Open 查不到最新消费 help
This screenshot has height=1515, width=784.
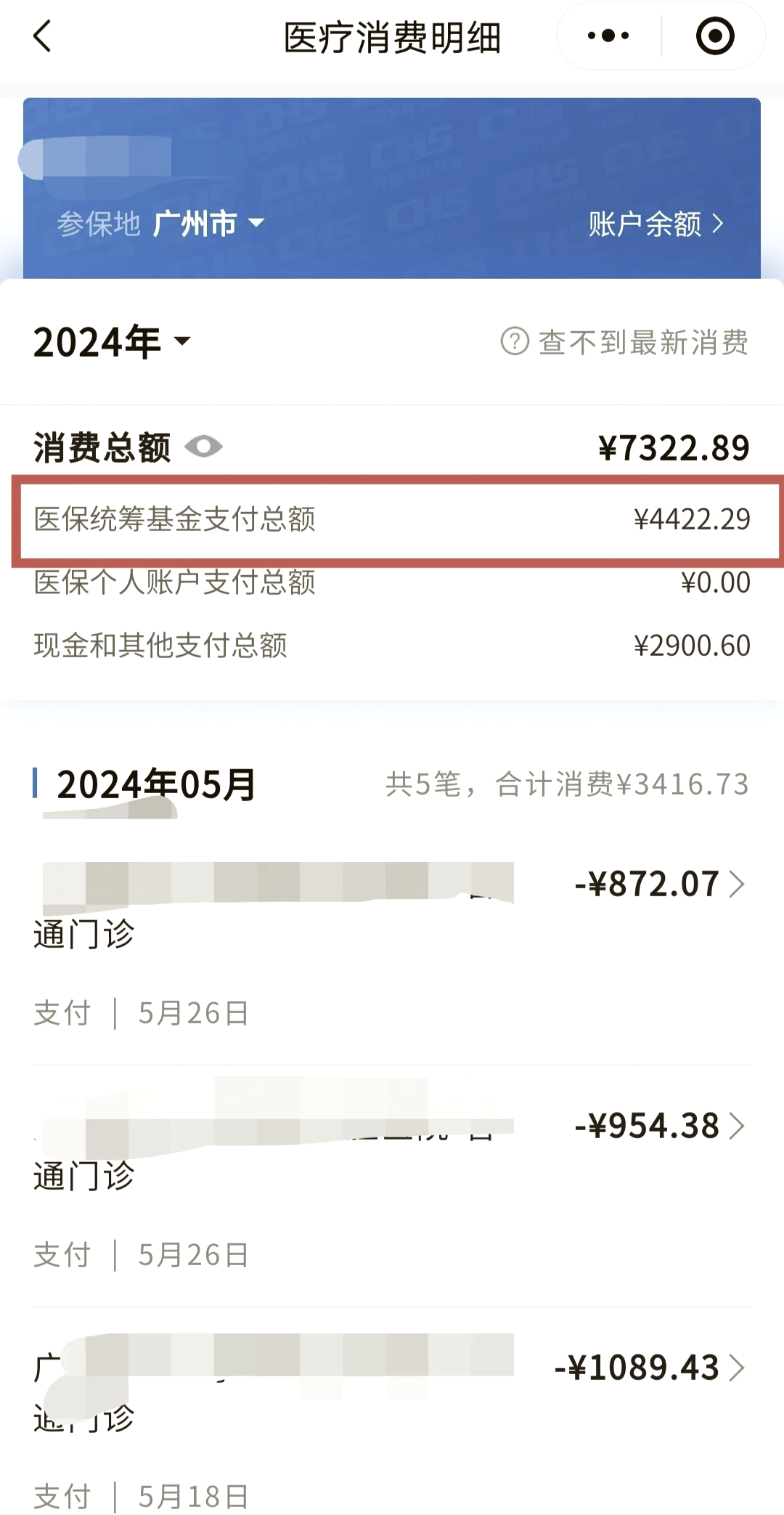[x=625, y=342]
